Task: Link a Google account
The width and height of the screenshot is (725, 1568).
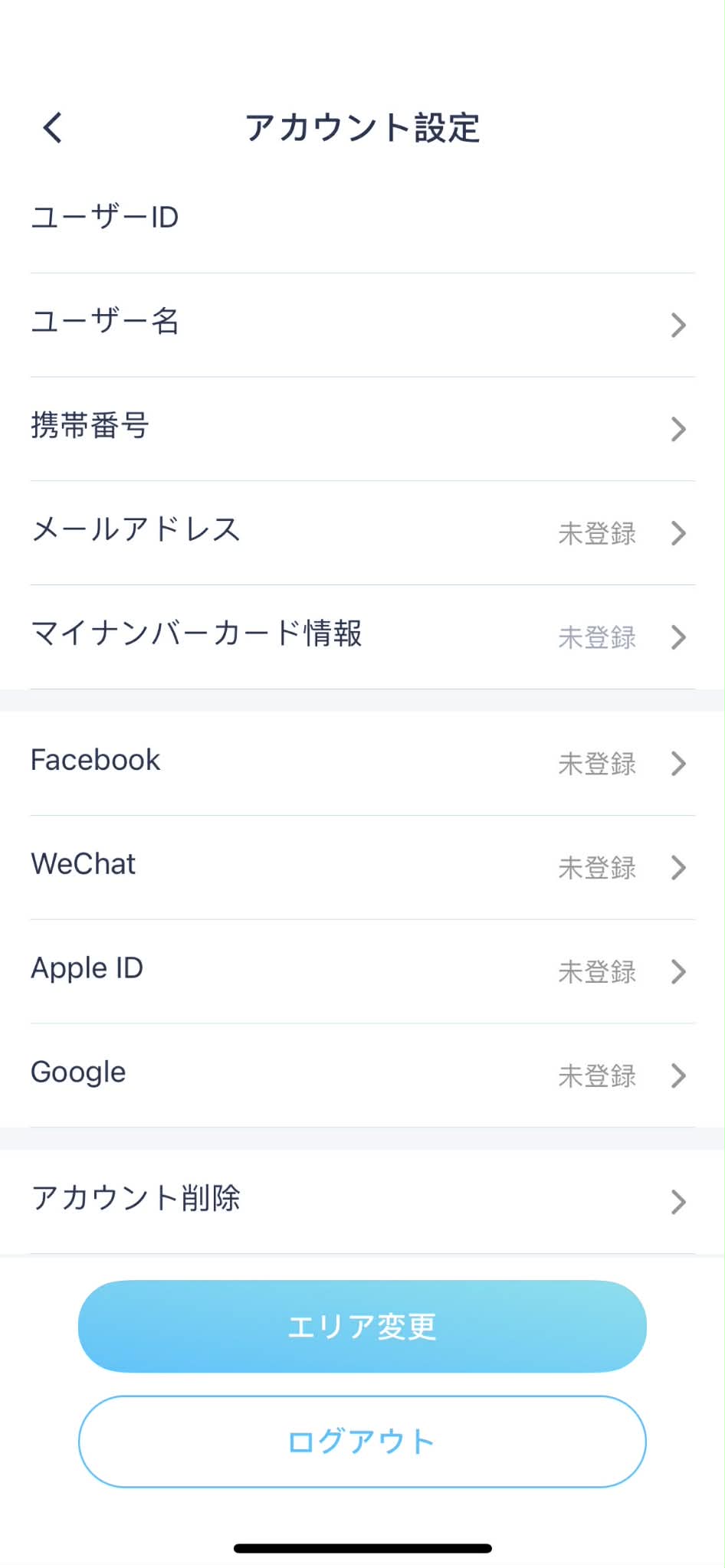Action: (x=362, y=1075)
